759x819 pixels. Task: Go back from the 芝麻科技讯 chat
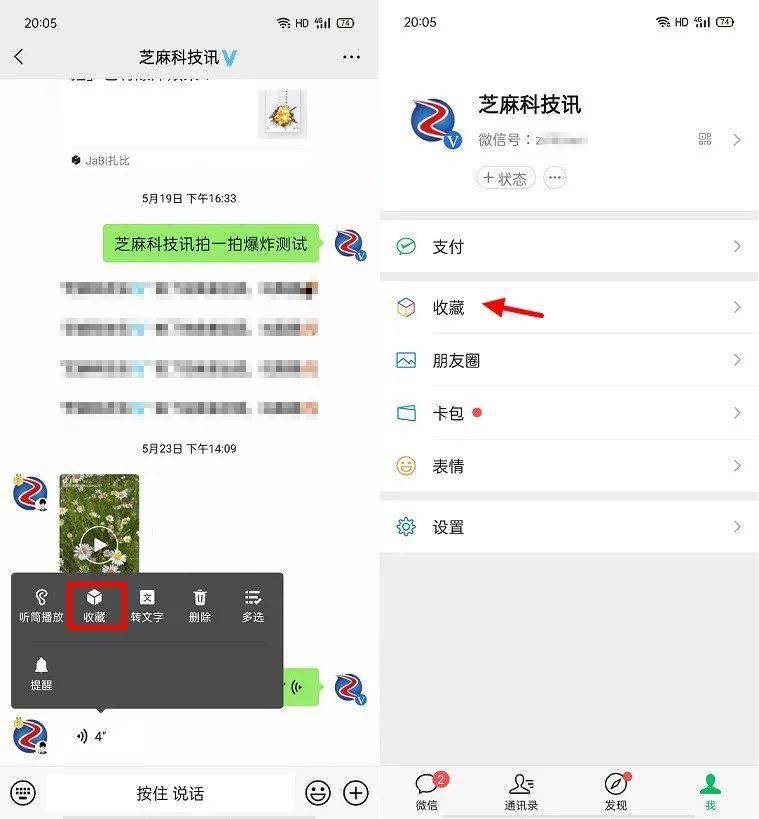pos(18,57)
